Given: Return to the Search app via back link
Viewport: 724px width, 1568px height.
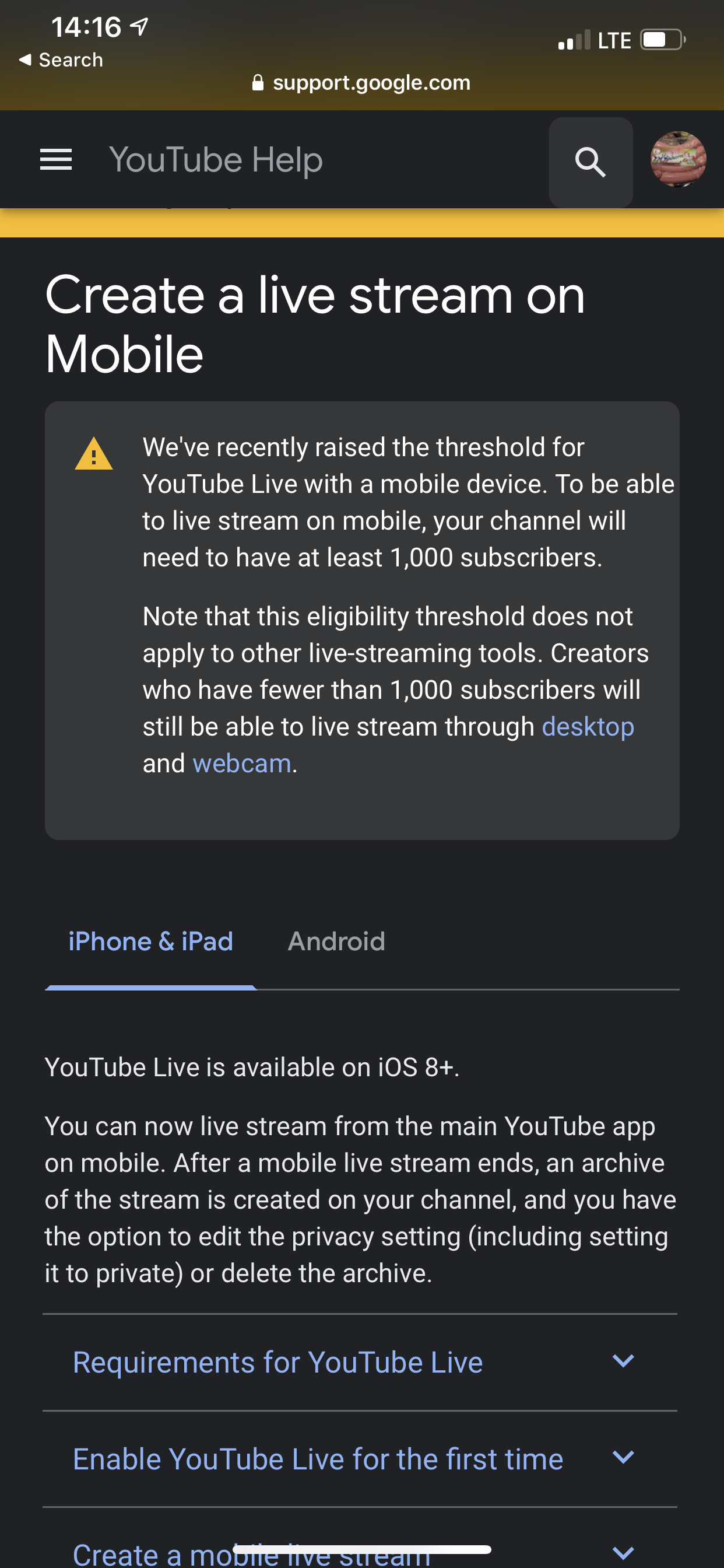Looking at the screenshot, I should 61,60.
